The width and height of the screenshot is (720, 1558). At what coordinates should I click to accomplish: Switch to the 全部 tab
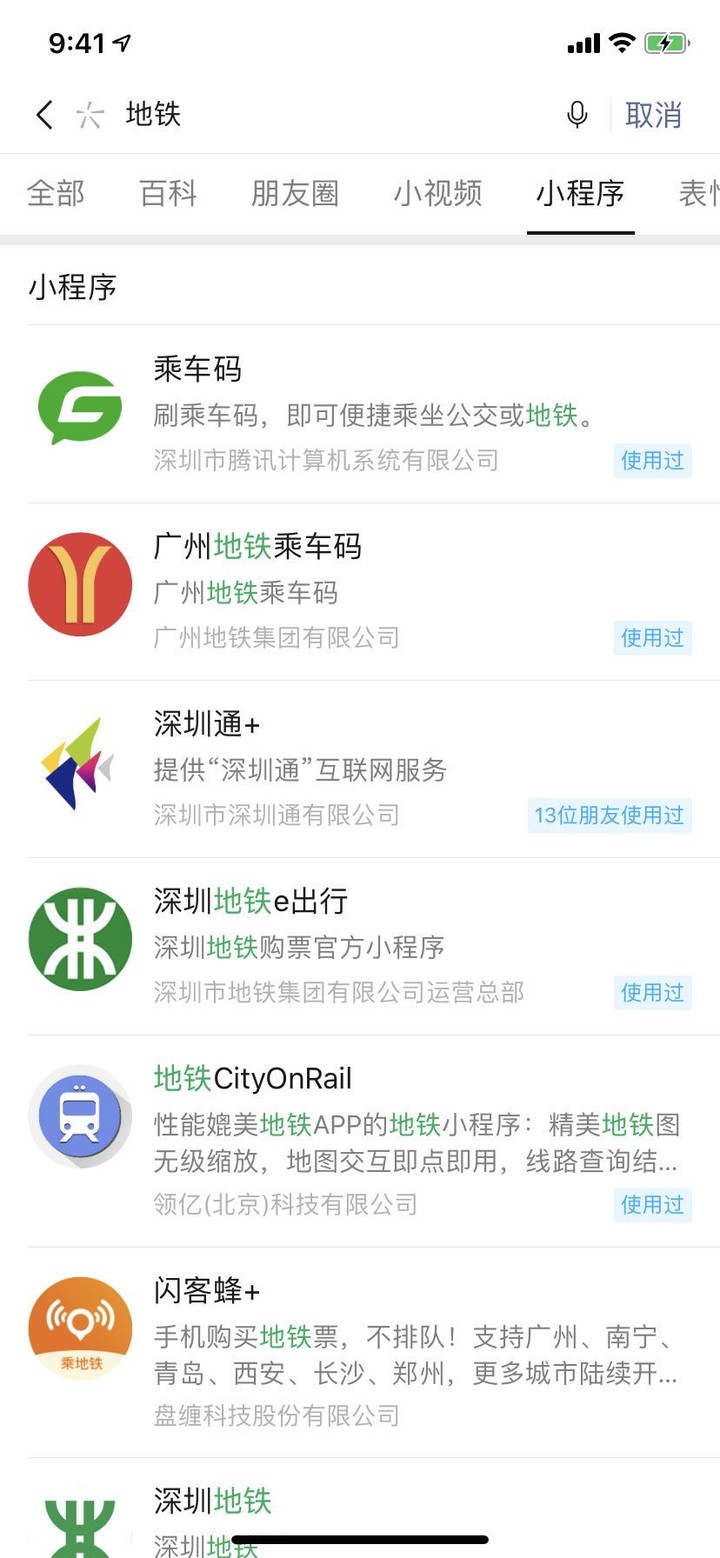(56, 193)
